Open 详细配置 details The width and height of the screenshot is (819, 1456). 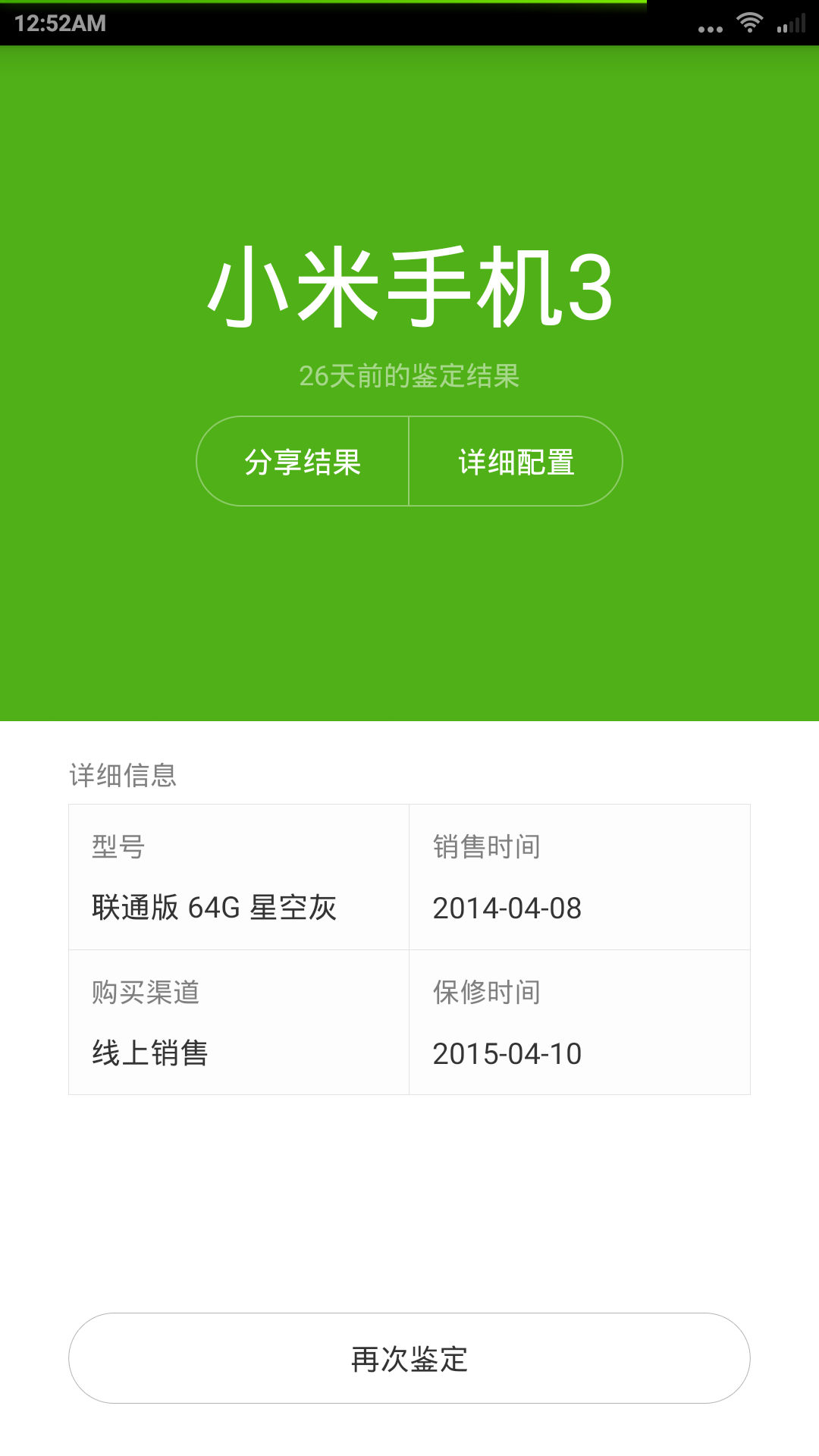(x=516, y=462)
